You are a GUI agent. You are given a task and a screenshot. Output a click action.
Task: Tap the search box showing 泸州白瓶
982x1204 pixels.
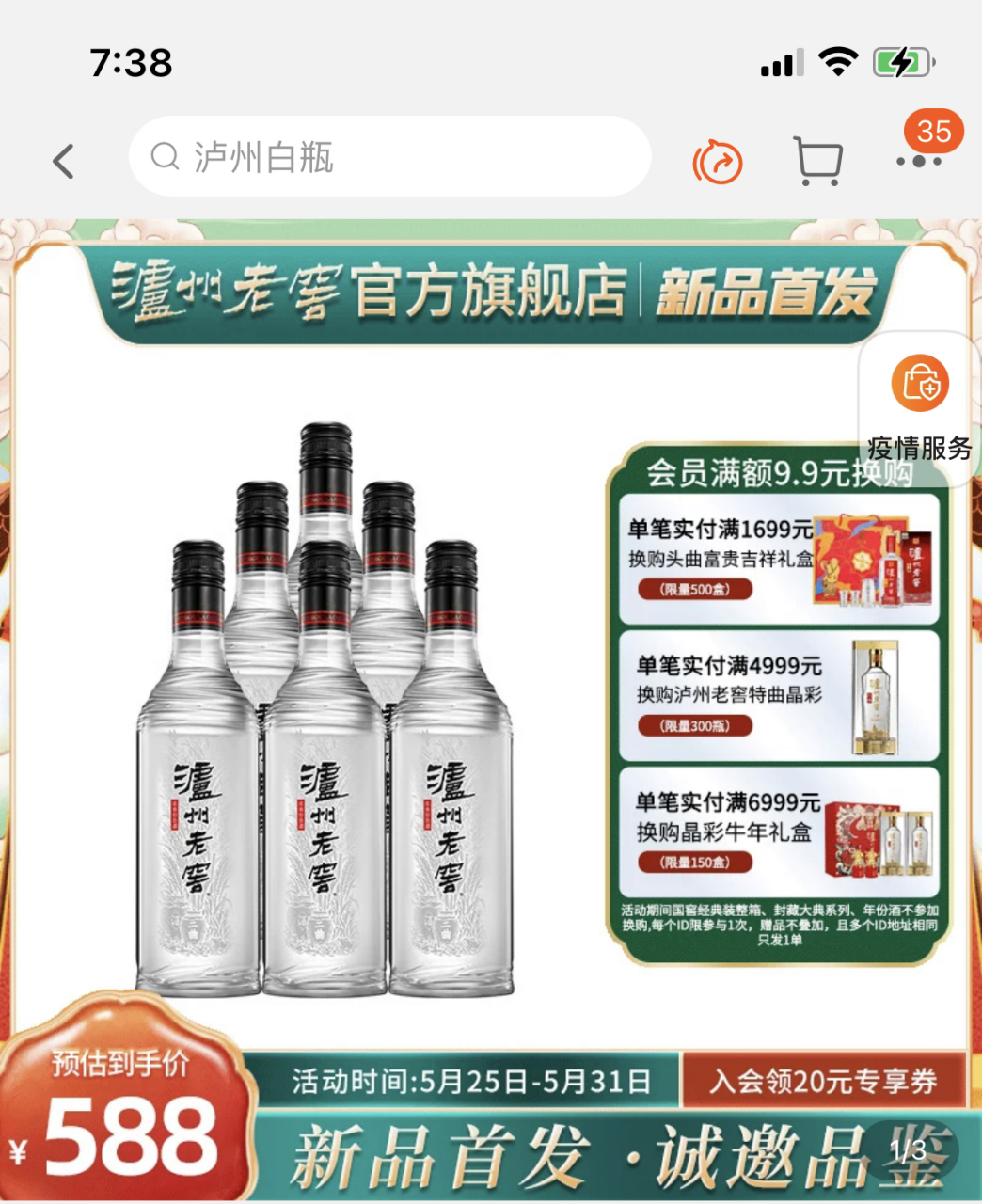point(389,157)
